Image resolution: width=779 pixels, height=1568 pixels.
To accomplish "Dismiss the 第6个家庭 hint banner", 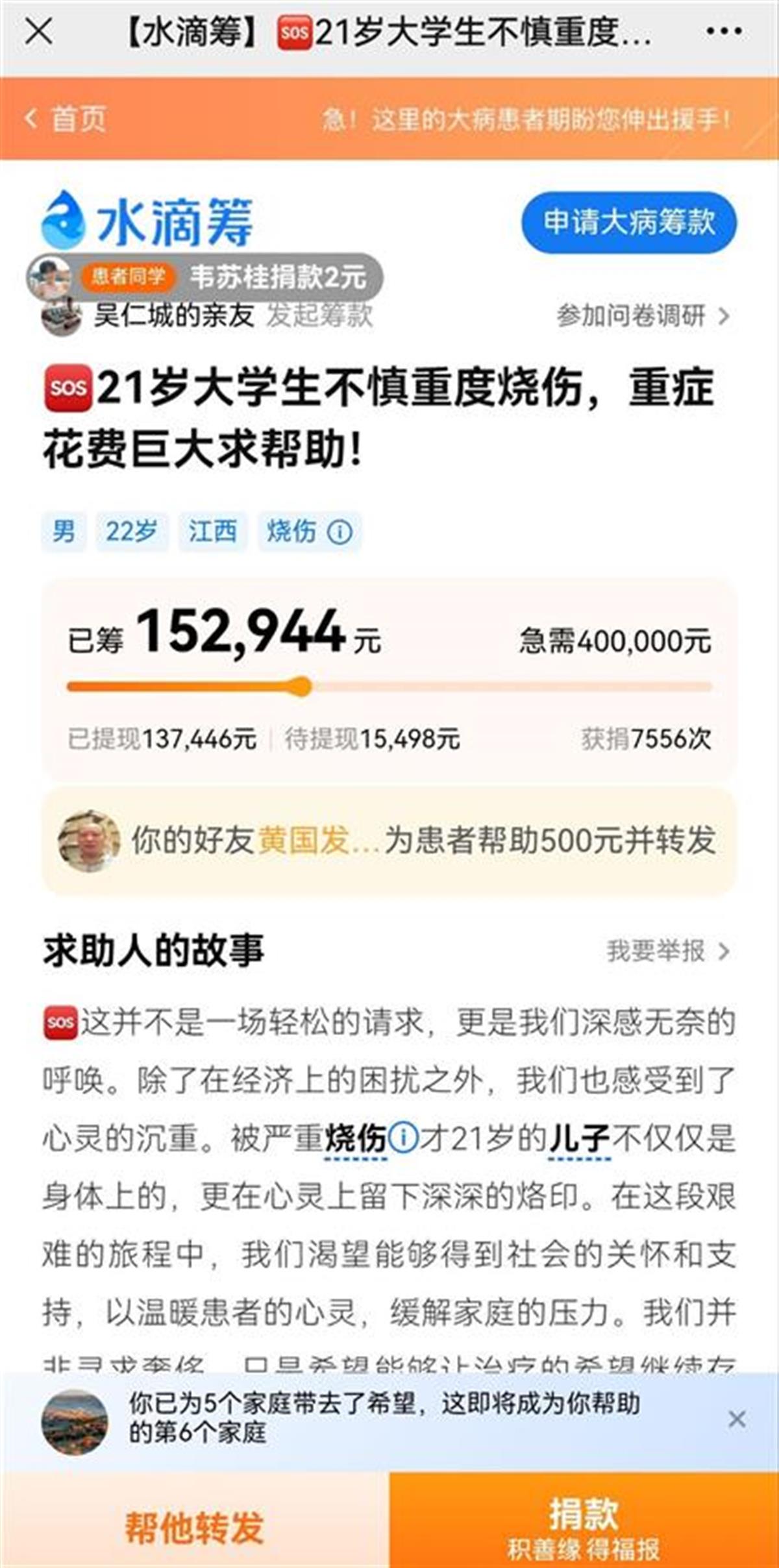I will pyautogui.click(x=736, y=1419).
